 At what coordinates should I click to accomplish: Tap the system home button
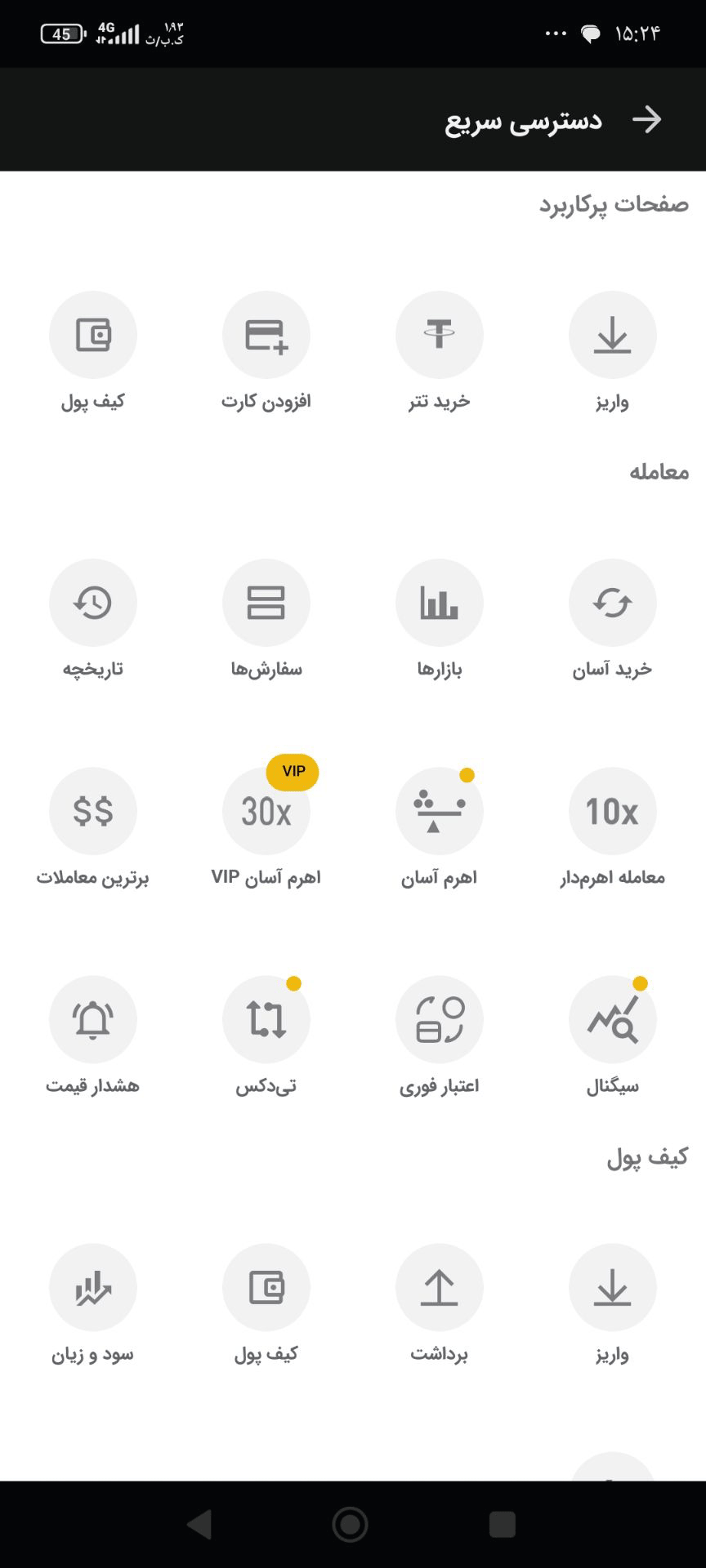[x=351, y=1524]
